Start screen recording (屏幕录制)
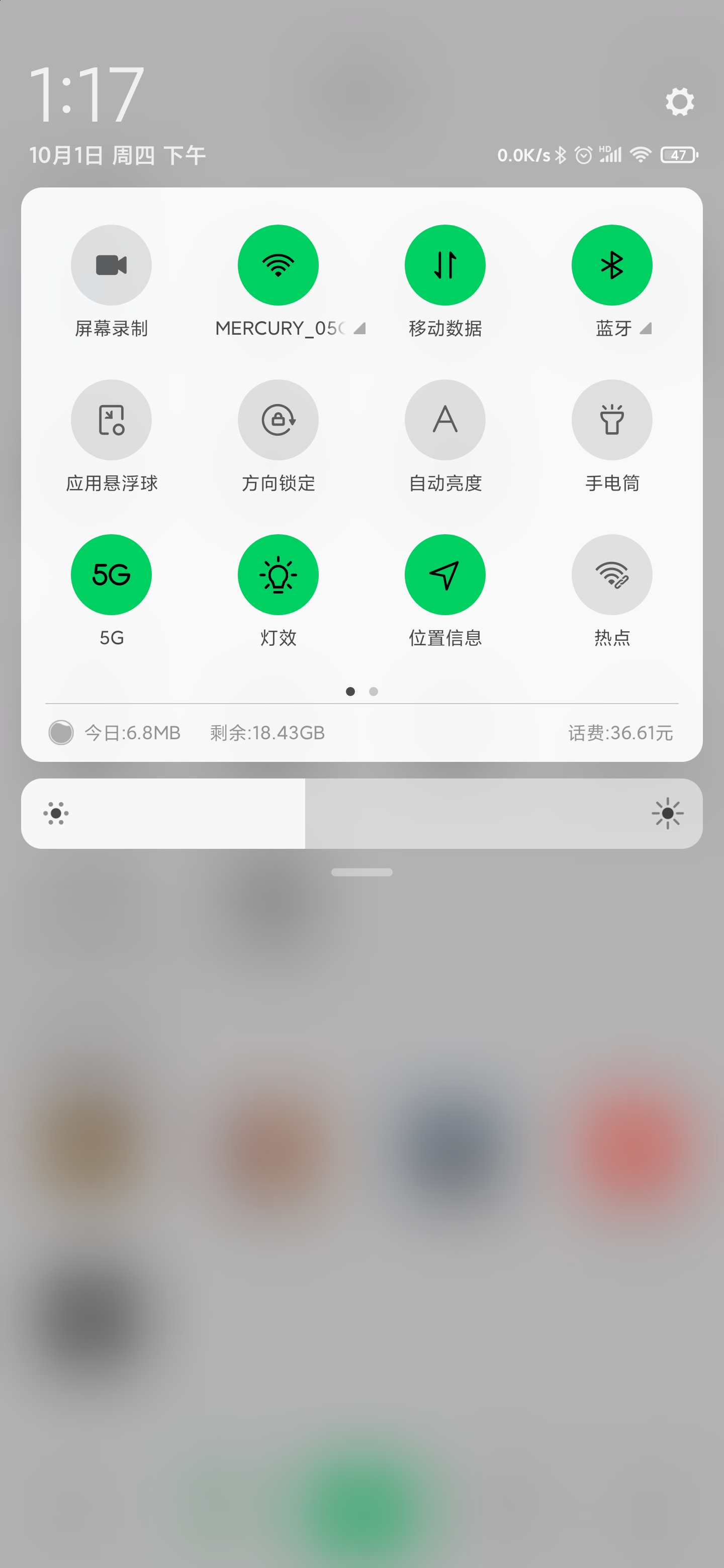Screen dimensions: 724x1568 pos(112,265)
